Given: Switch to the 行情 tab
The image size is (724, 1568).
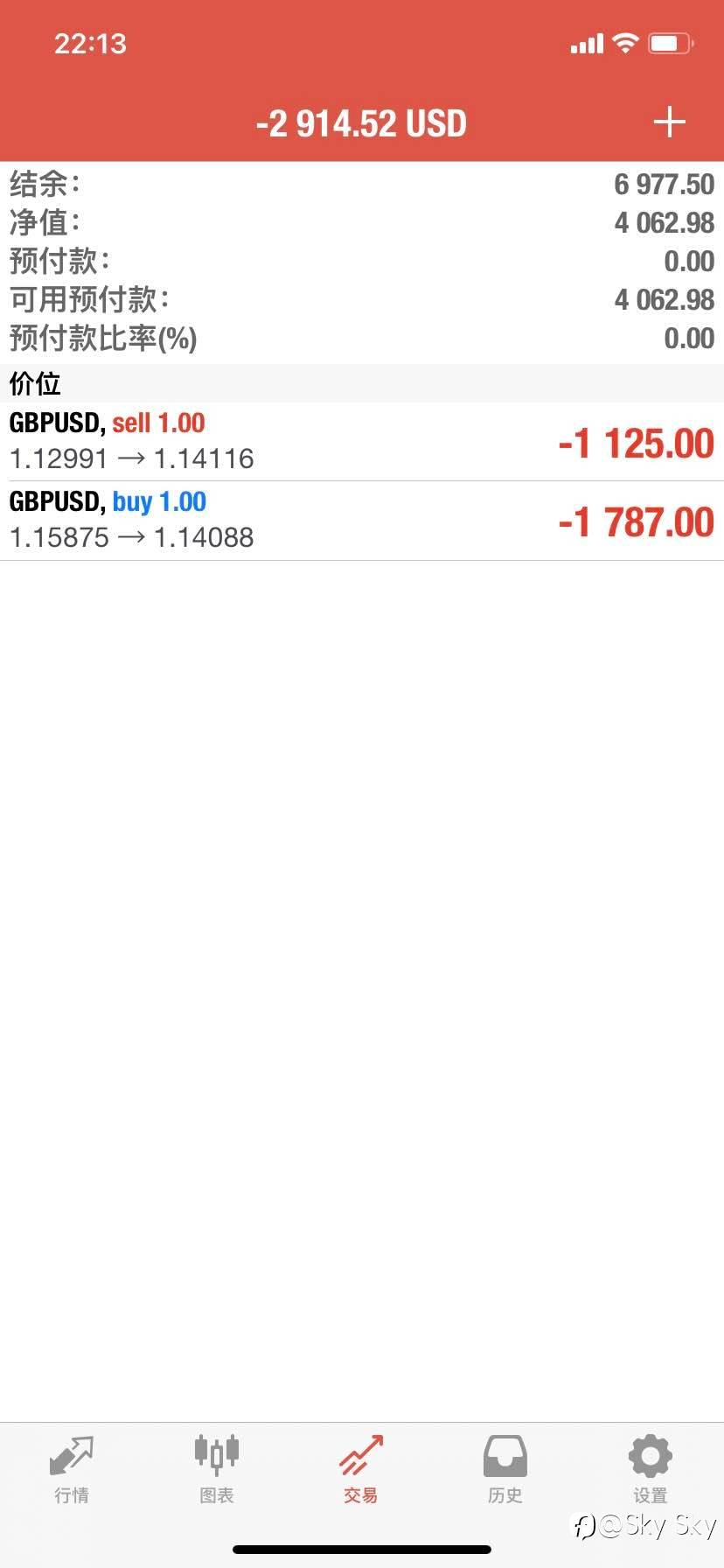Looking at the screenshot, I should pyautogui.click(x=72, y=1470).
